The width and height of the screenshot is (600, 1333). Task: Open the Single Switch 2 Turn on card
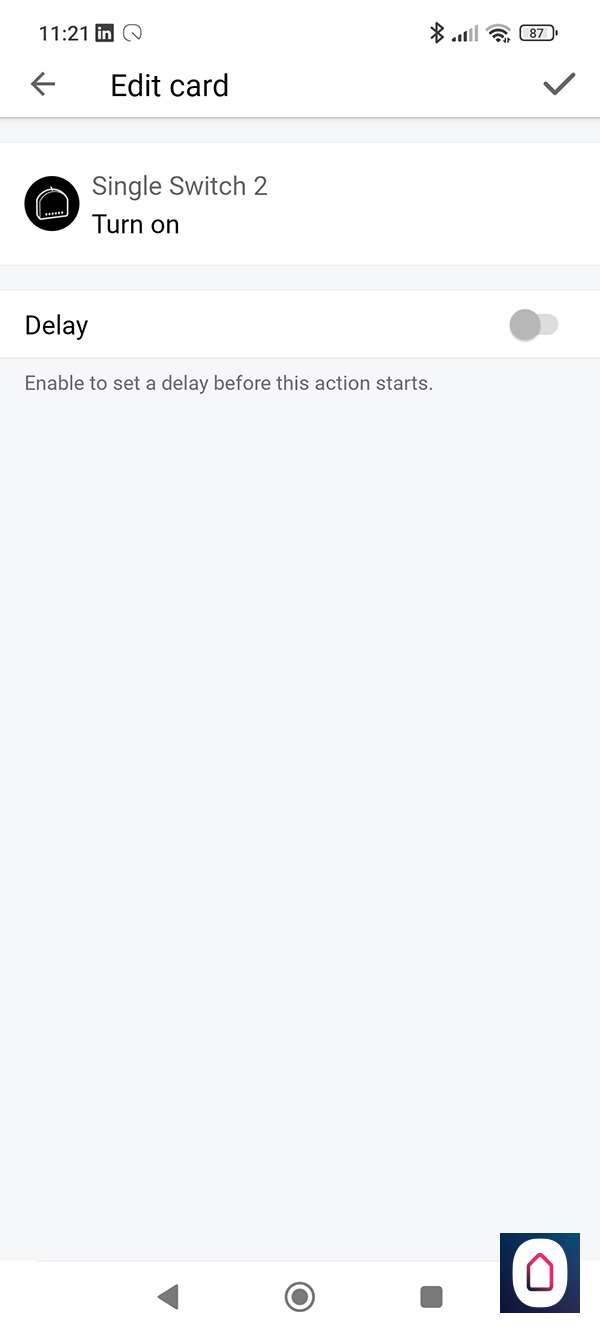point(300,205)
